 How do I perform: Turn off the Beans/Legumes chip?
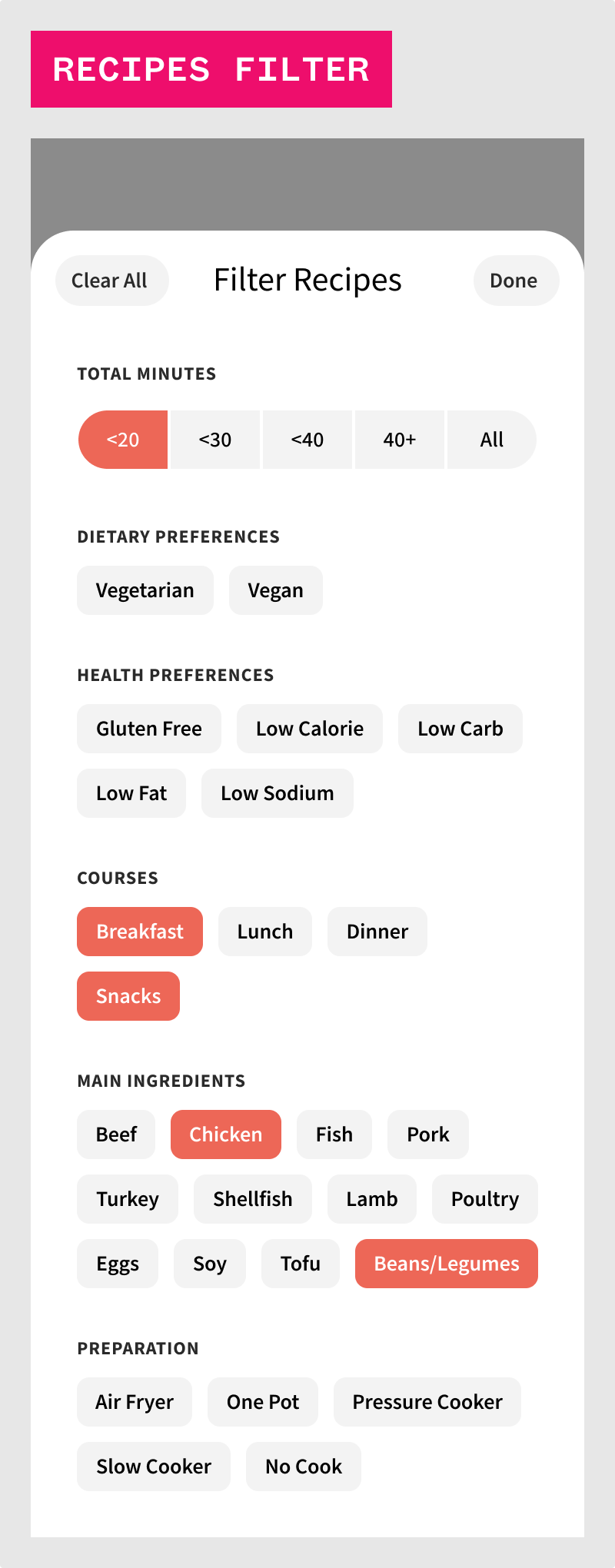point(446,1264)
